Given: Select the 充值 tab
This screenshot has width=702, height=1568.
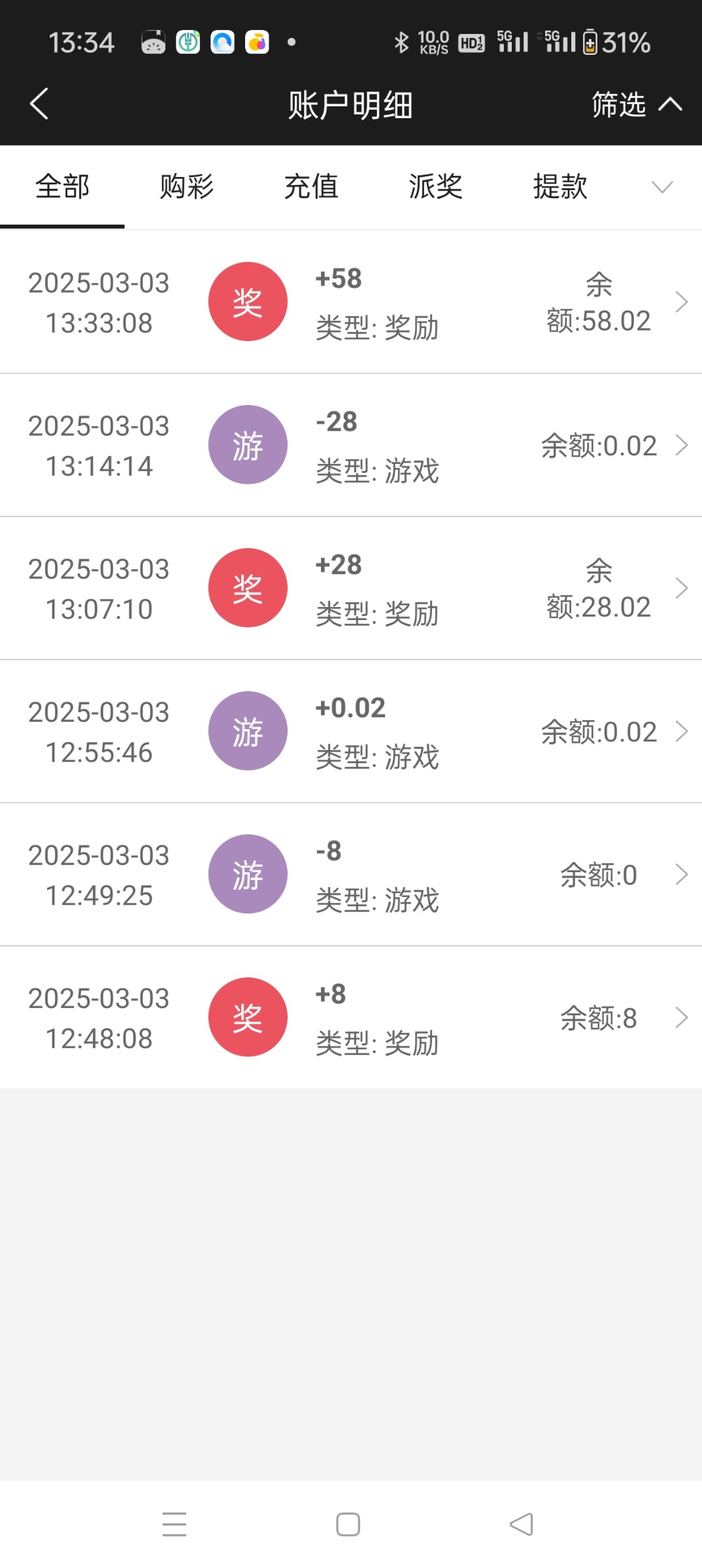Looking at the screenshot, I should point(311,187).
